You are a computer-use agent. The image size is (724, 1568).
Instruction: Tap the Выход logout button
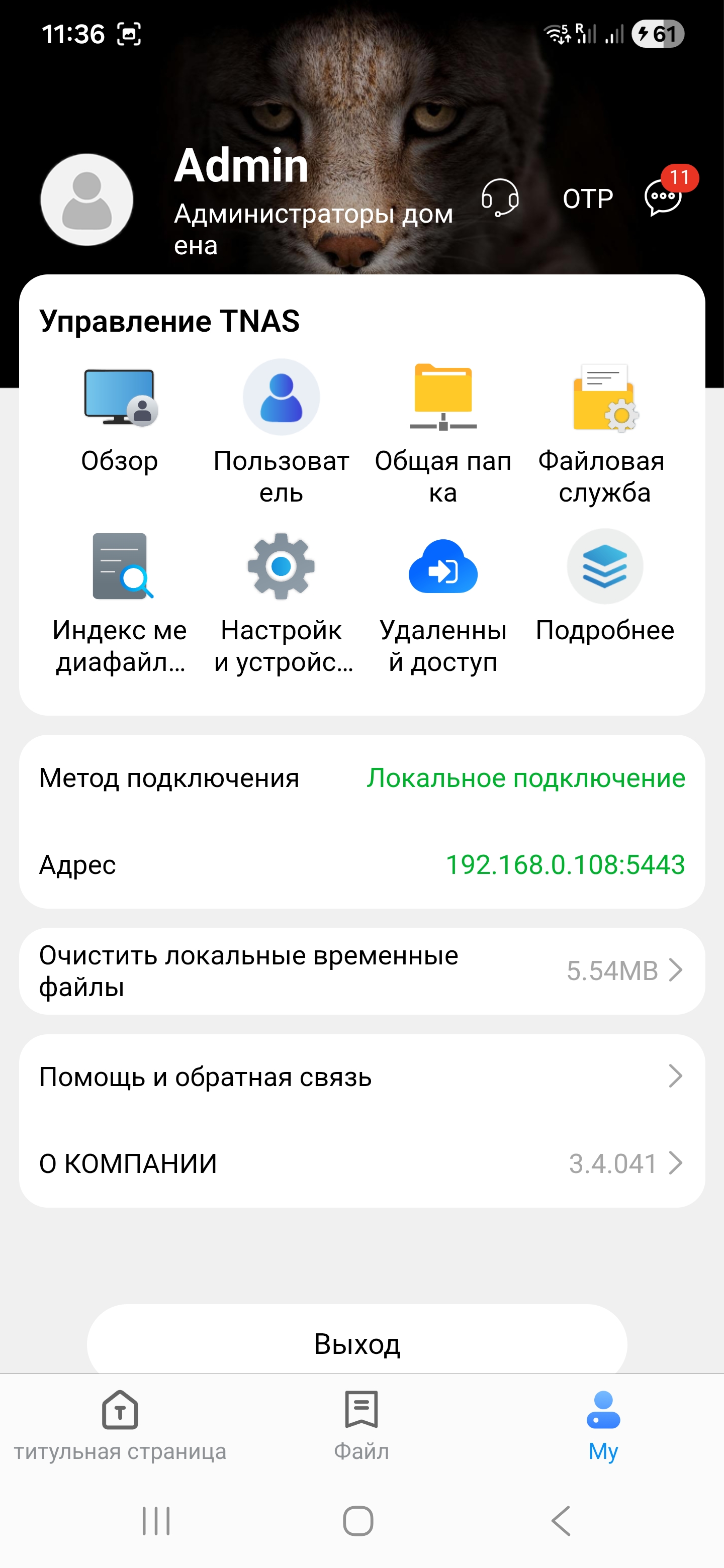pos(357,1343)
